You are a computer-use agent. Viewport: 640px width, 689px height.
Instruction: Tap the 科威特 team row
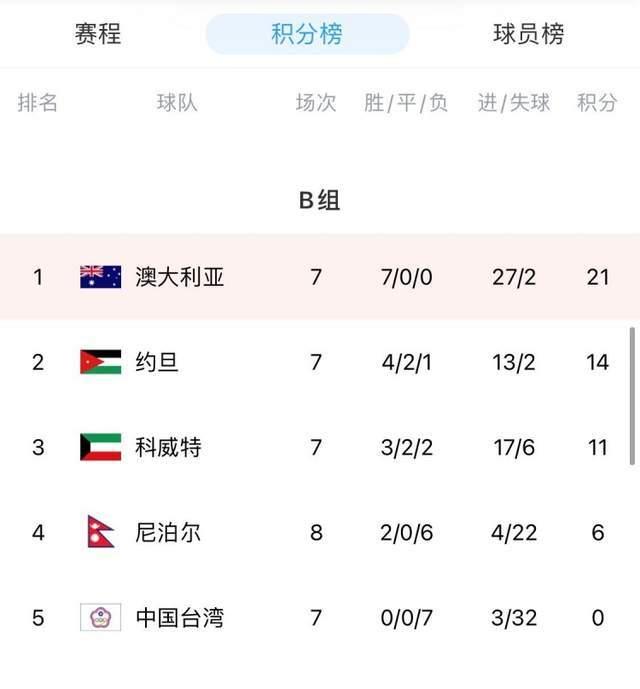click(x=168, y=447)
